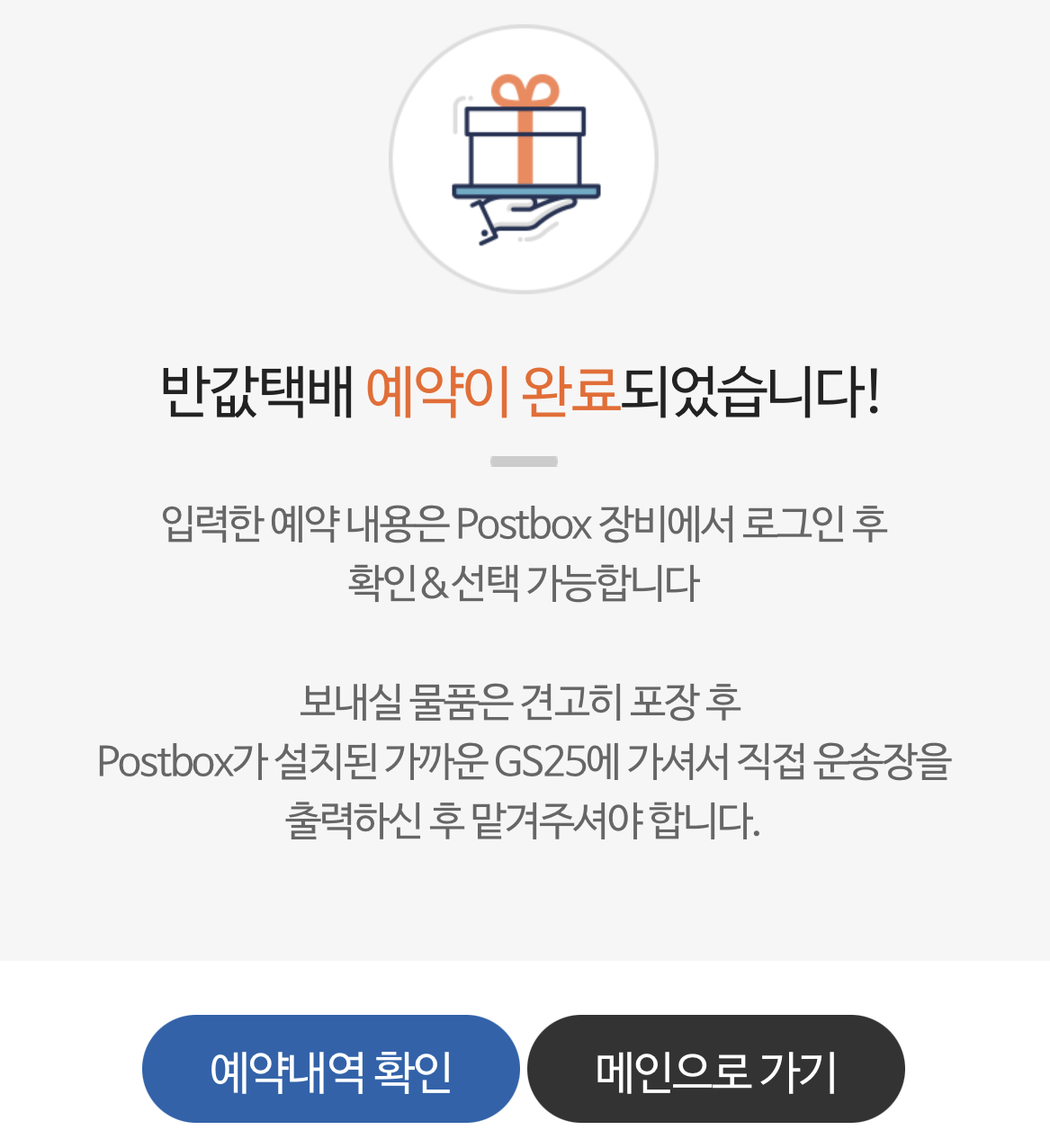Screen dimensions: 1050x1148
Task: Click the orange 예약이 완료 highlighted text
Action: [494, 390]
